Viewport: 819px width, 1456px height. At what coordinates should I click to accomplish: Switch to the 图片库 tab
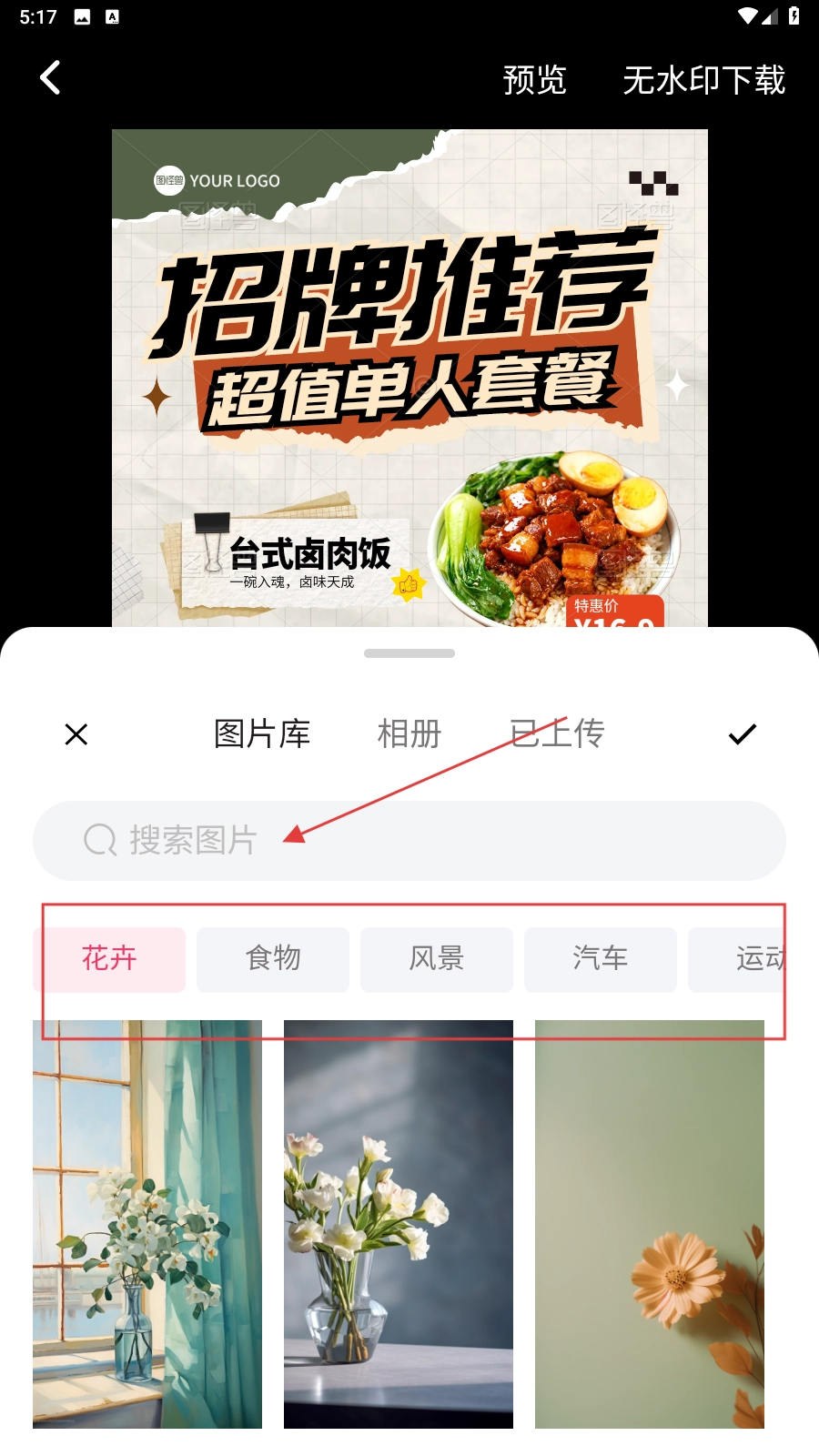point(262,733)
